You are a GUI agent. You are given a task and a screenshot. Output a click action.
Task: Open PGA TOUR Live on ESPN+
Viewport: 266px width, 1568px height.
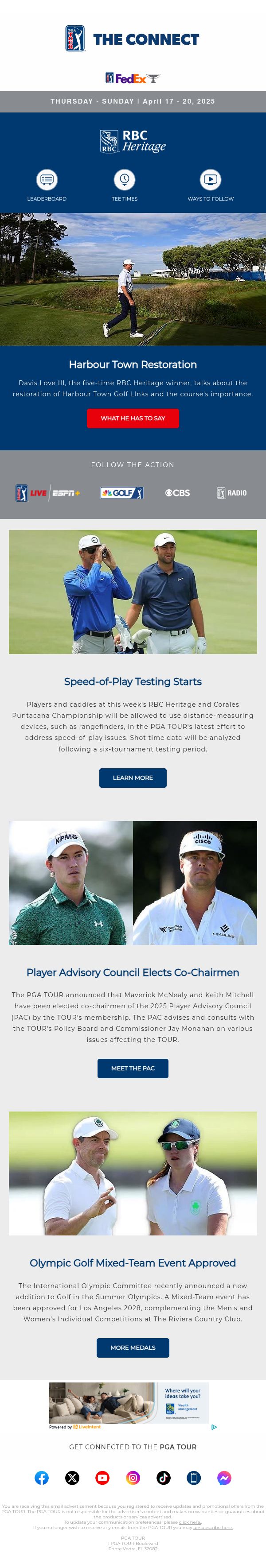click(x=47, y=493)
